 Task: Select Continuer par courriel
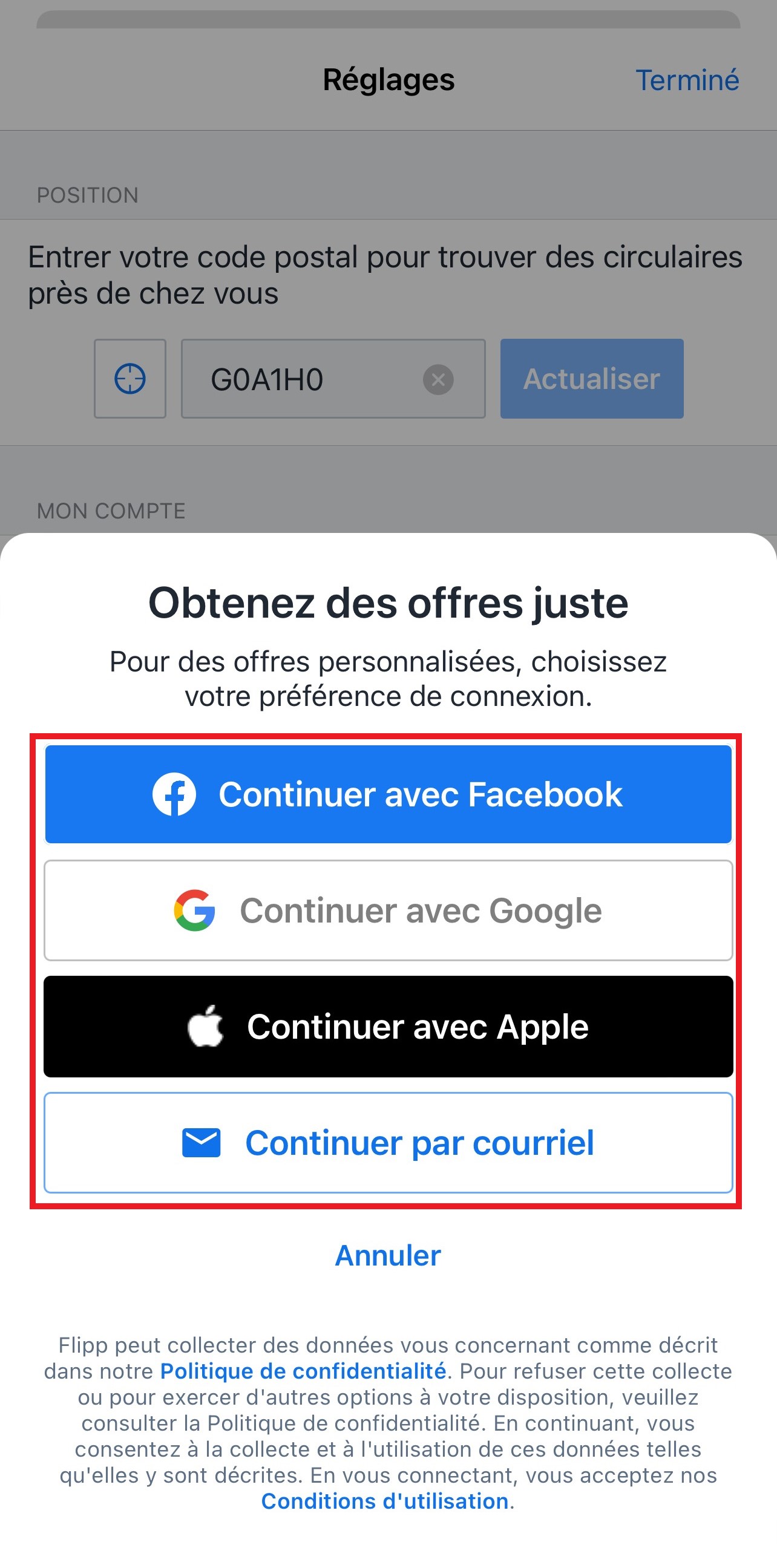[388, 1143]
